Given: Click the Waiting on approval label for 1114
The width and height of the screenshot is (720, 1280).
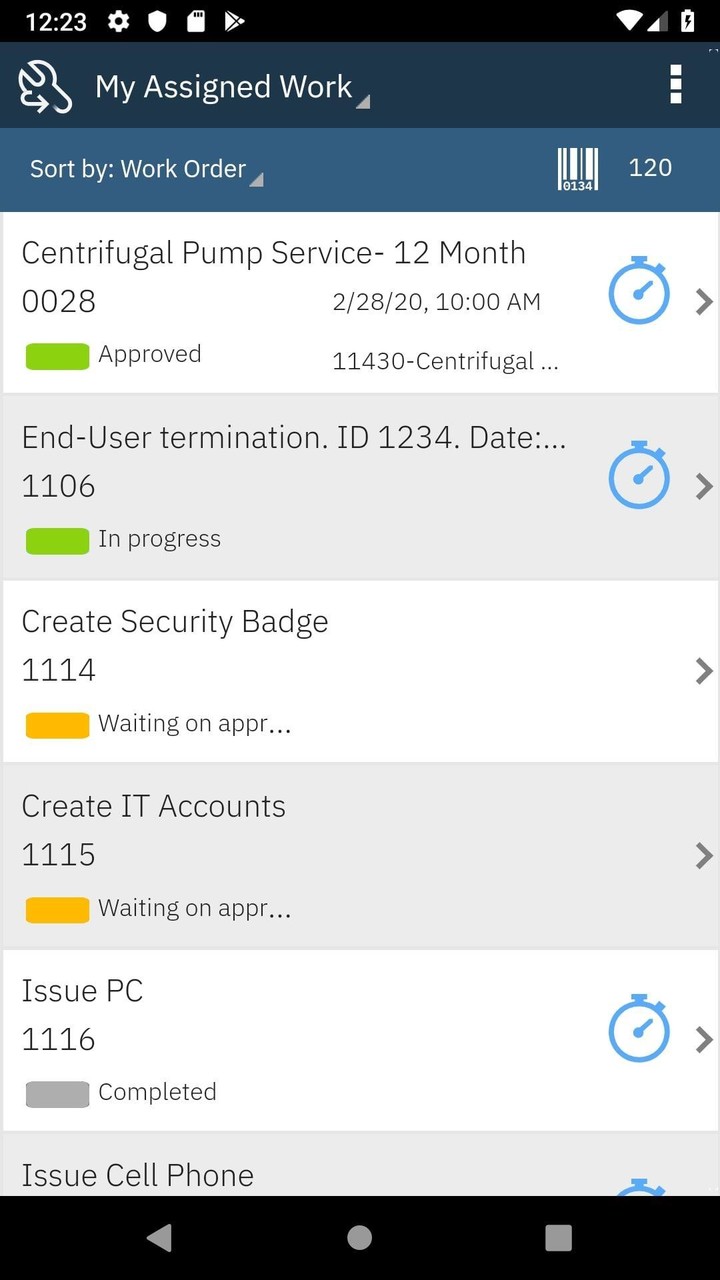Looking at the screenshot, I should coord(193,723).
